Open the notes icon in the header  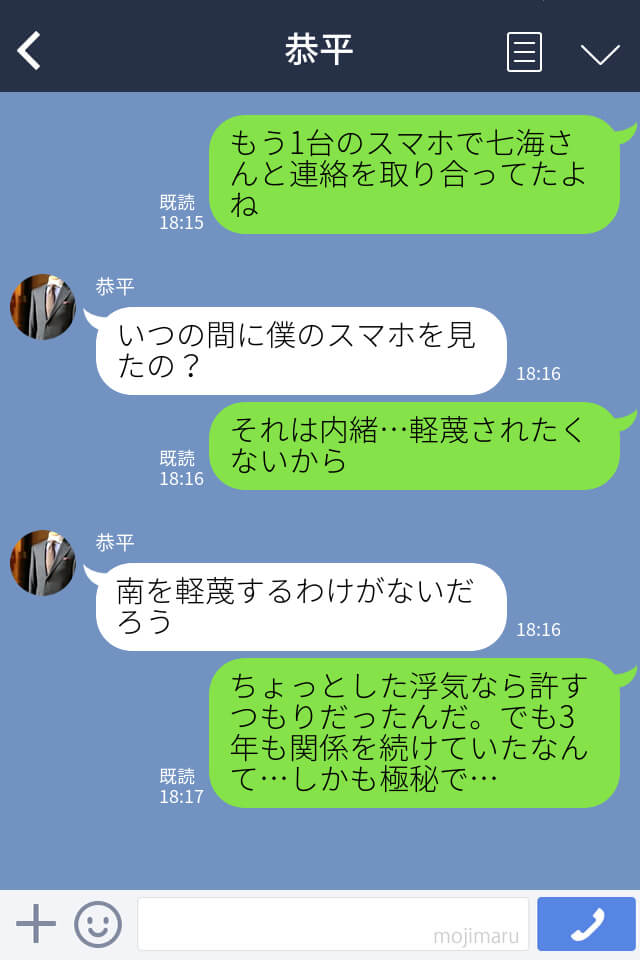(x=524, y=52)
